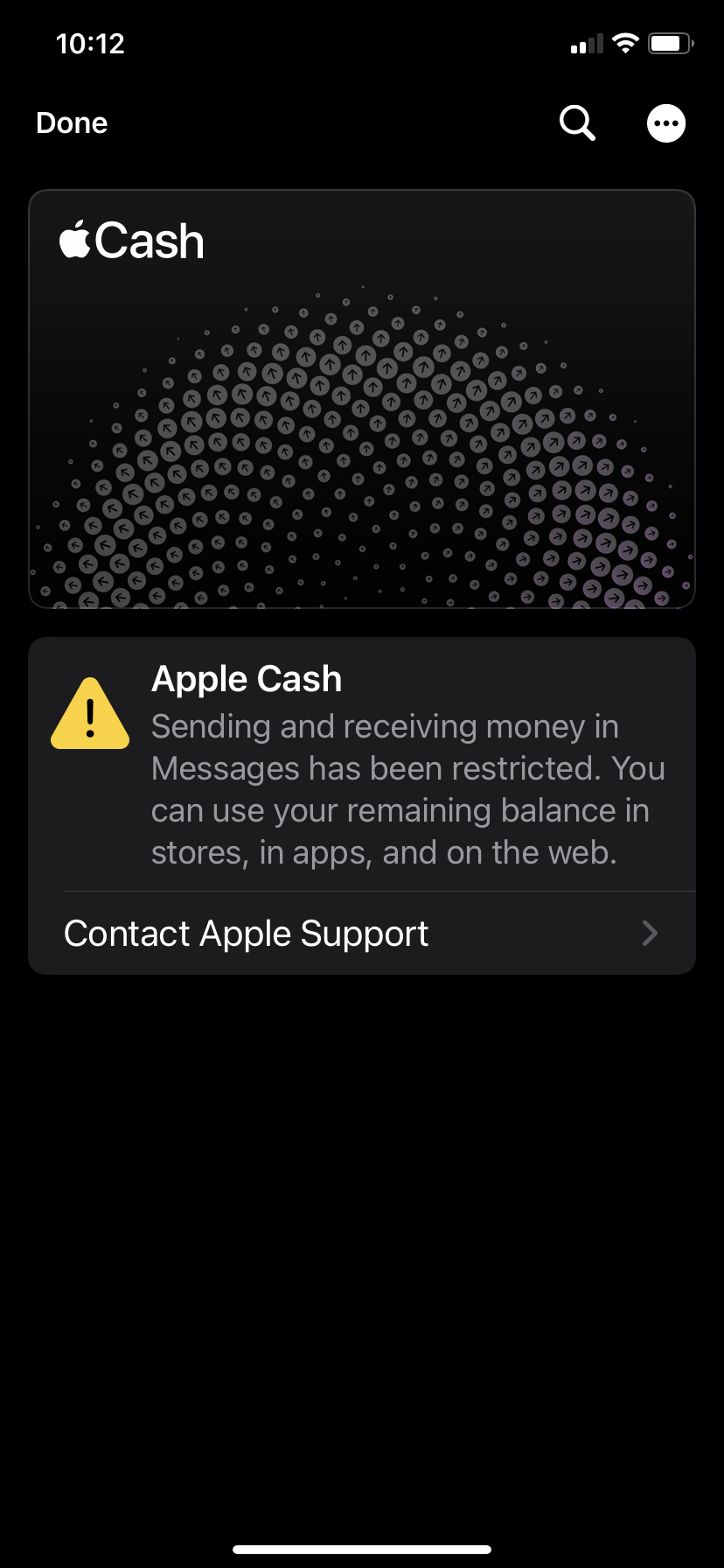Open the more options ellipsis menu

click(x=666, y=123)
